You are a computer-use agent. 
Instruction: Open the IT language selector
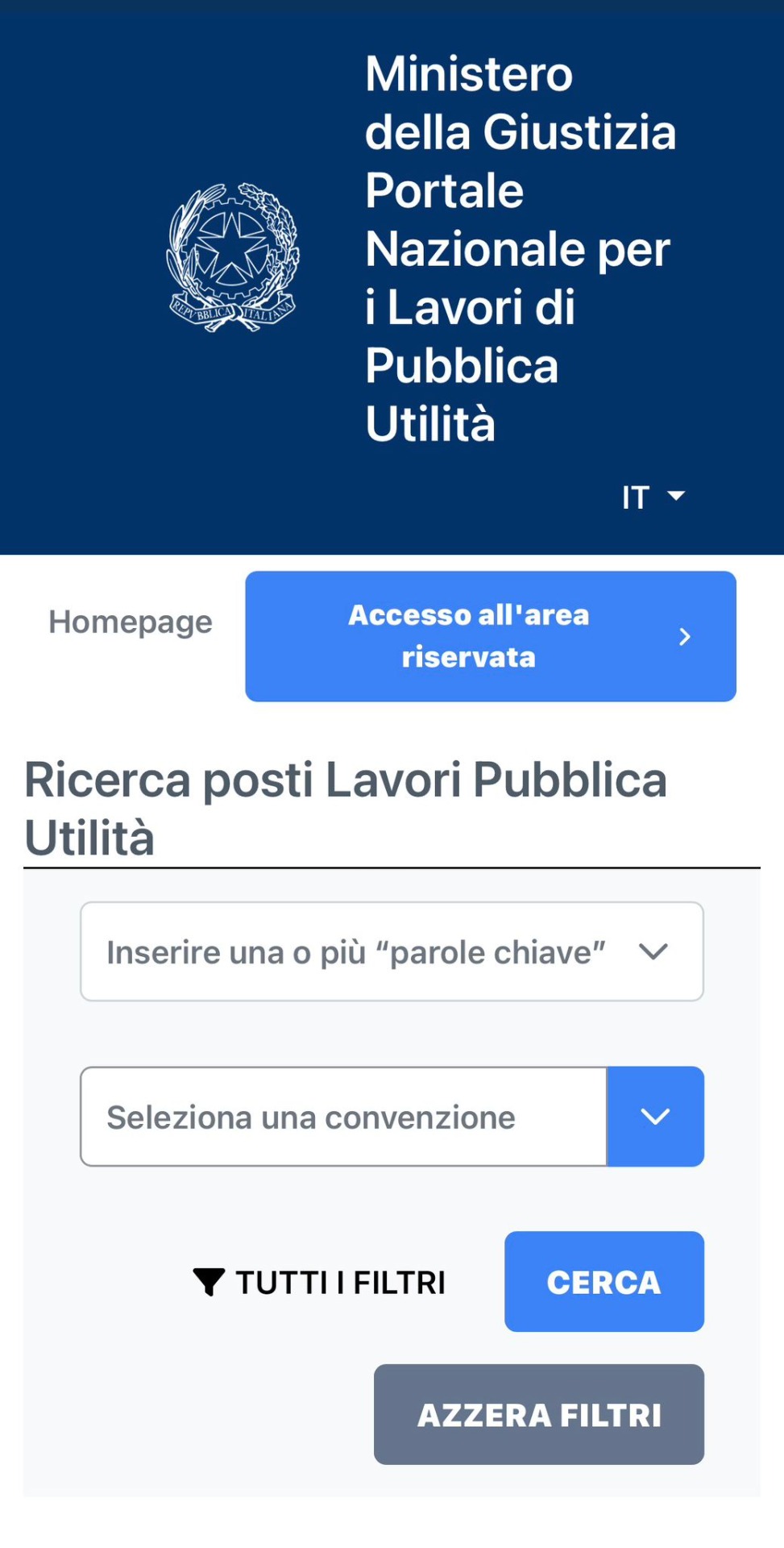[652, 497]
